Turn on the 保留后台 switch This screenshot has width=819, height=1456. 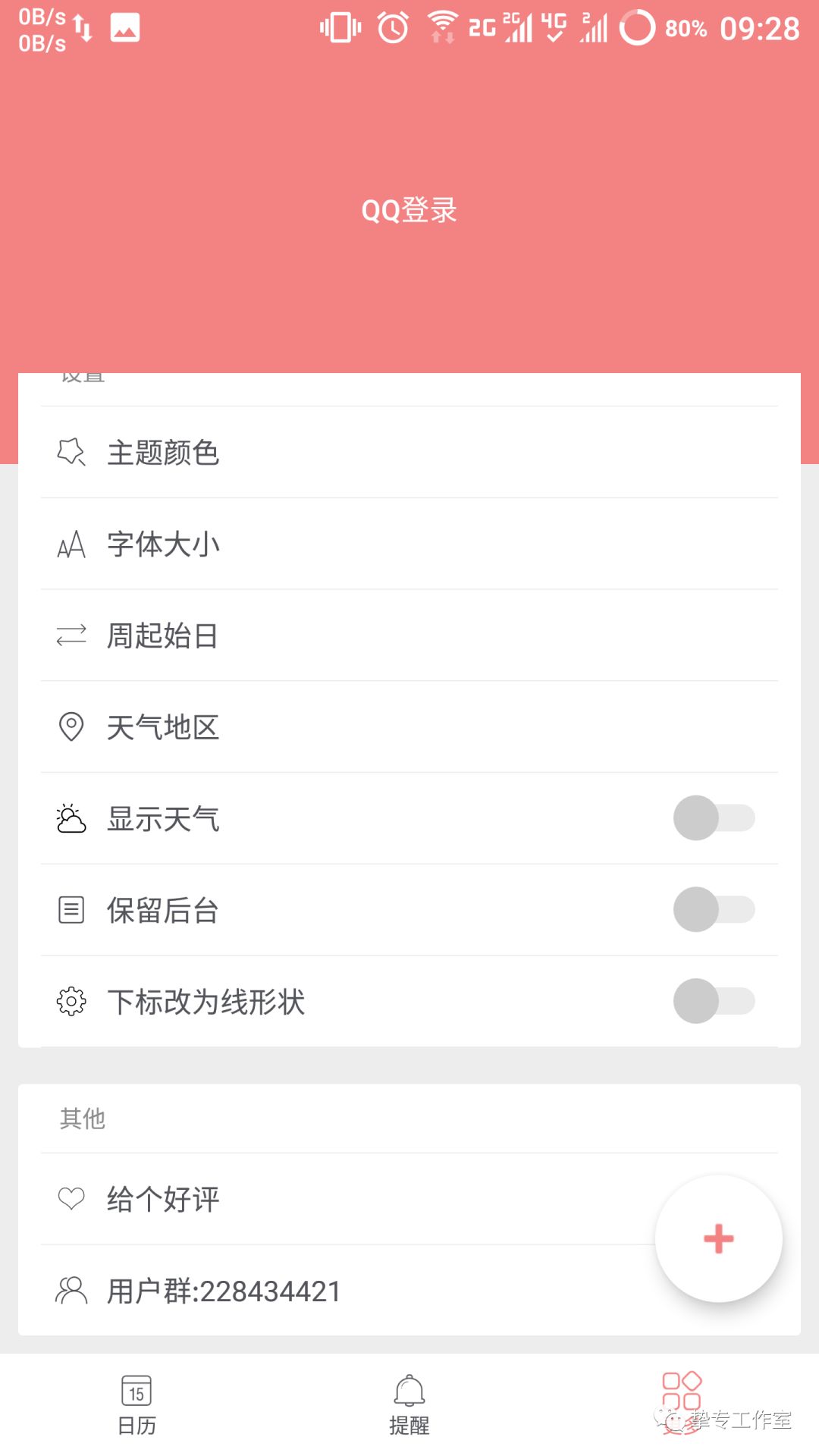pos(714,910)
